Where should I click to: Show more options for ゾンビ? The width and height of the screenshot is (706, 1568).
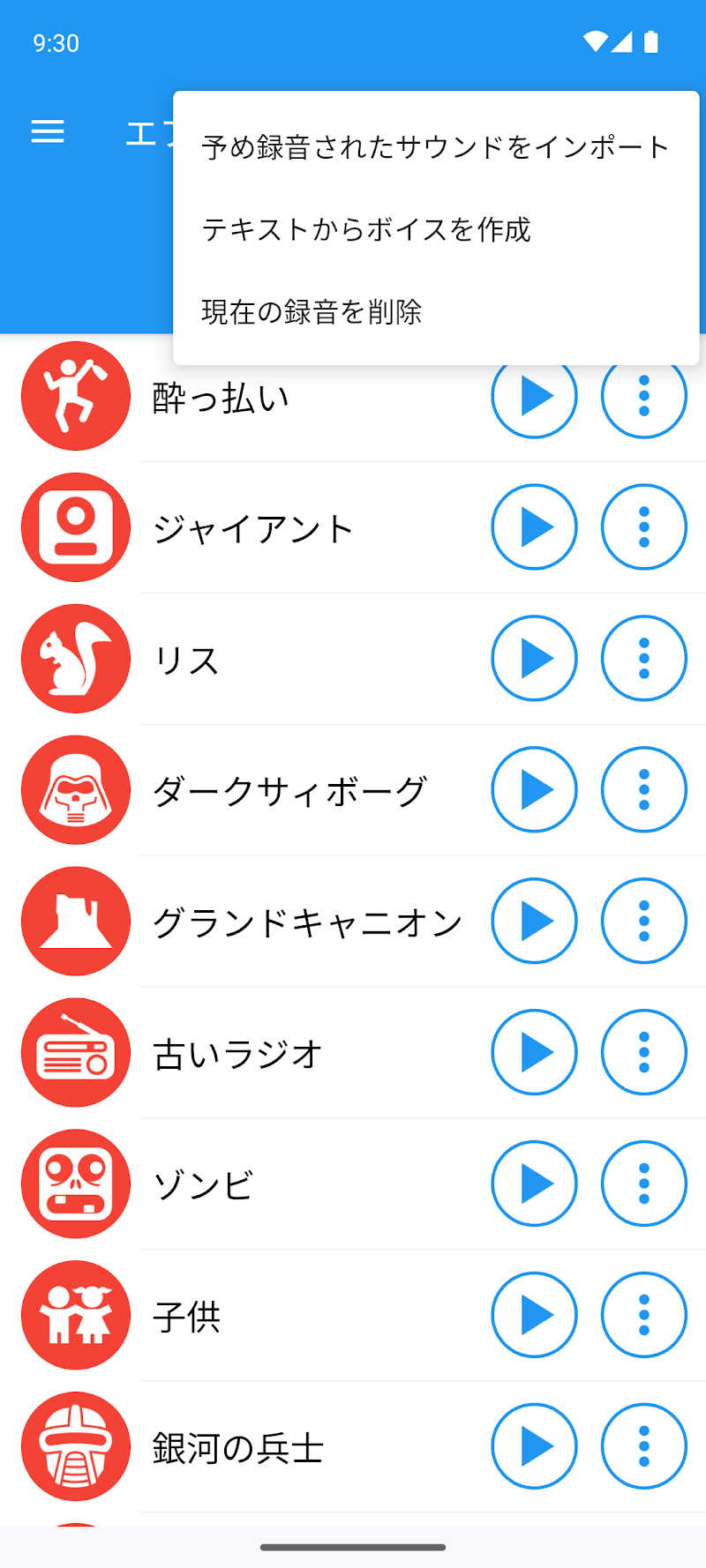click(644, 1183)
